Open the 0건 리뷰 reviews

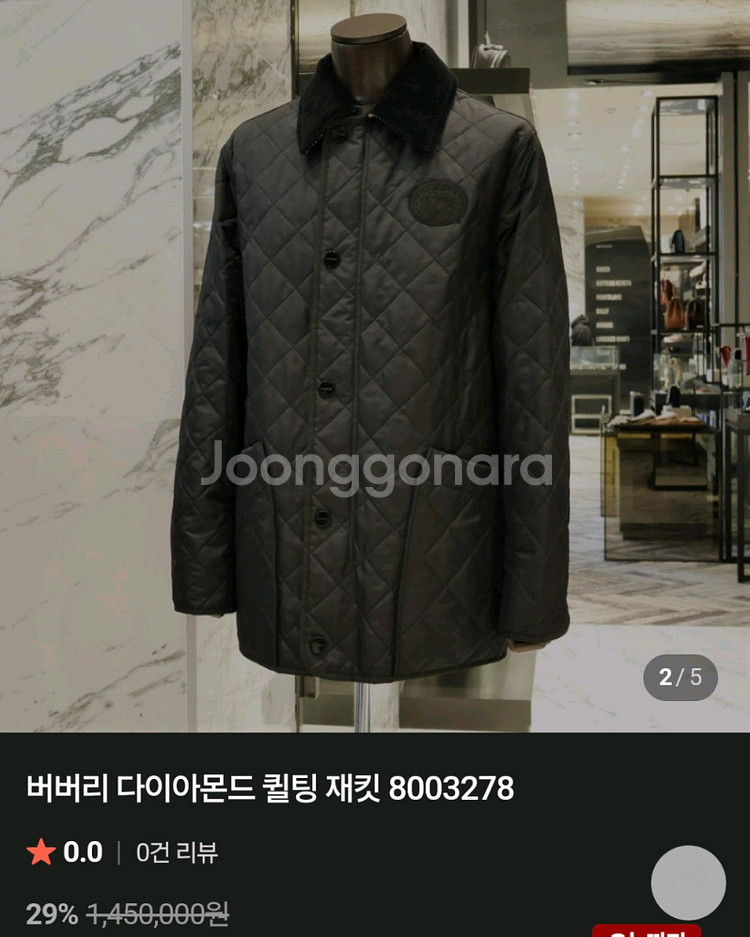pos(177,853)
